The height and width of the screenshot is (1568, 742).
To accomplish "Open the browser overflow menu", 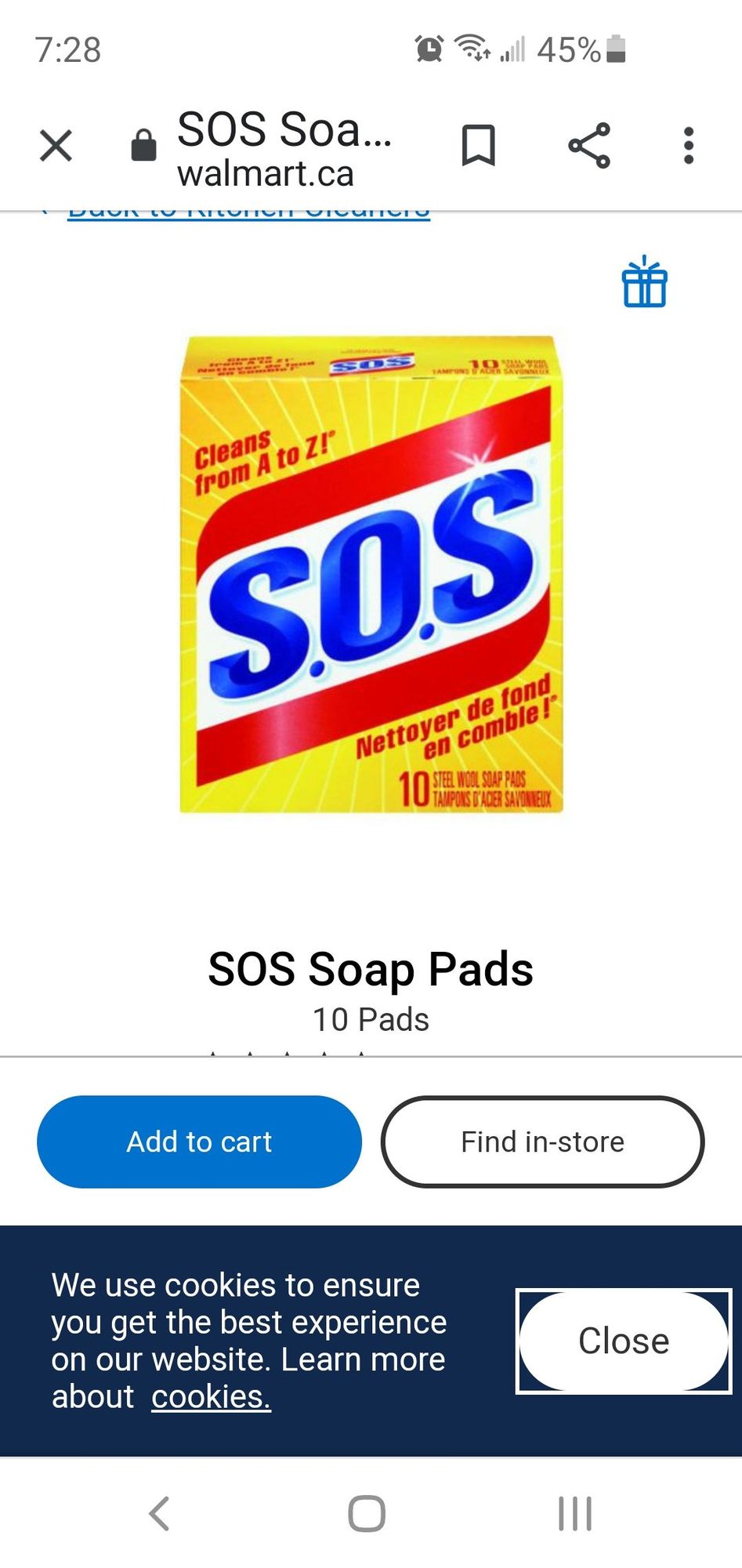I will [688, 146].
